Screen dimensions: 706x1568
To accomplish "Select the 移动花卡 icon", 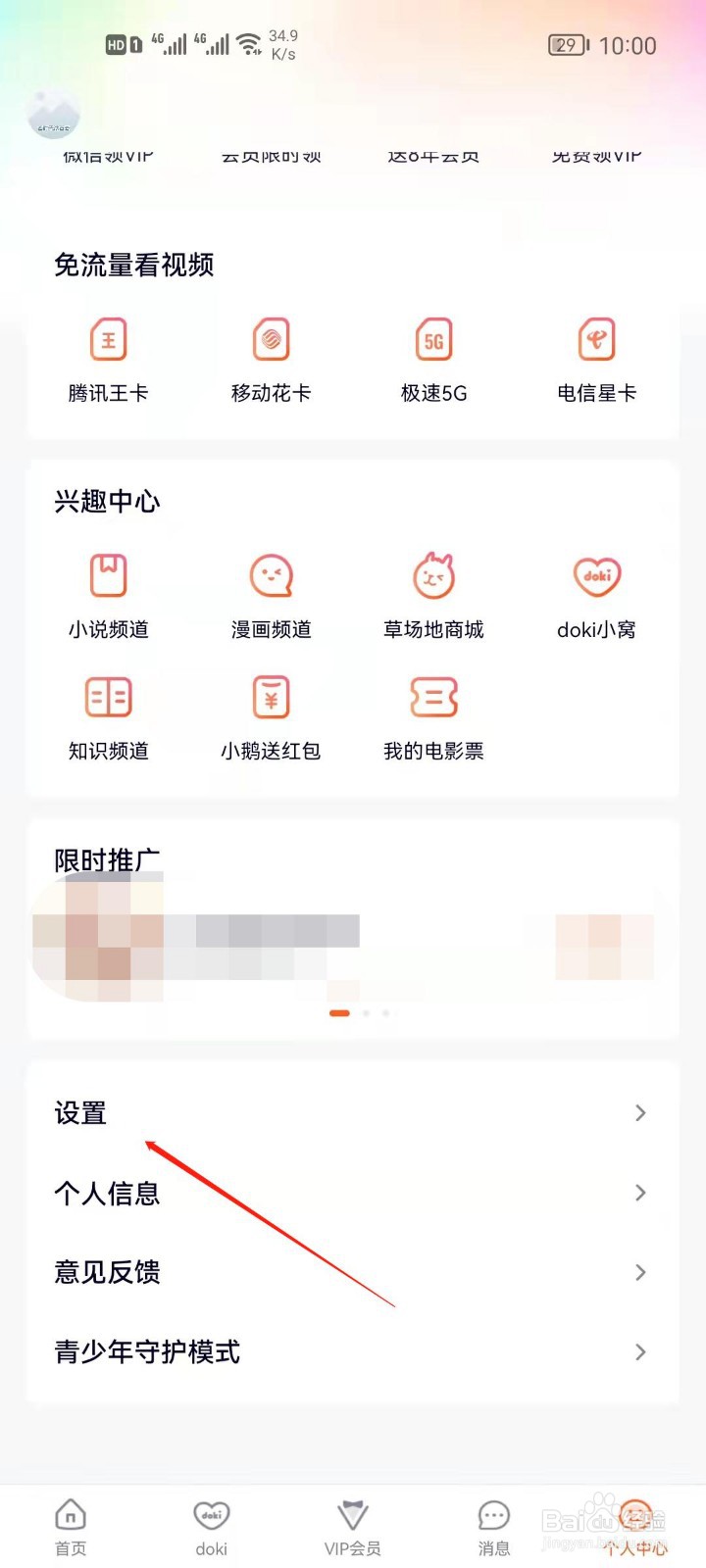I will [271, 358].
